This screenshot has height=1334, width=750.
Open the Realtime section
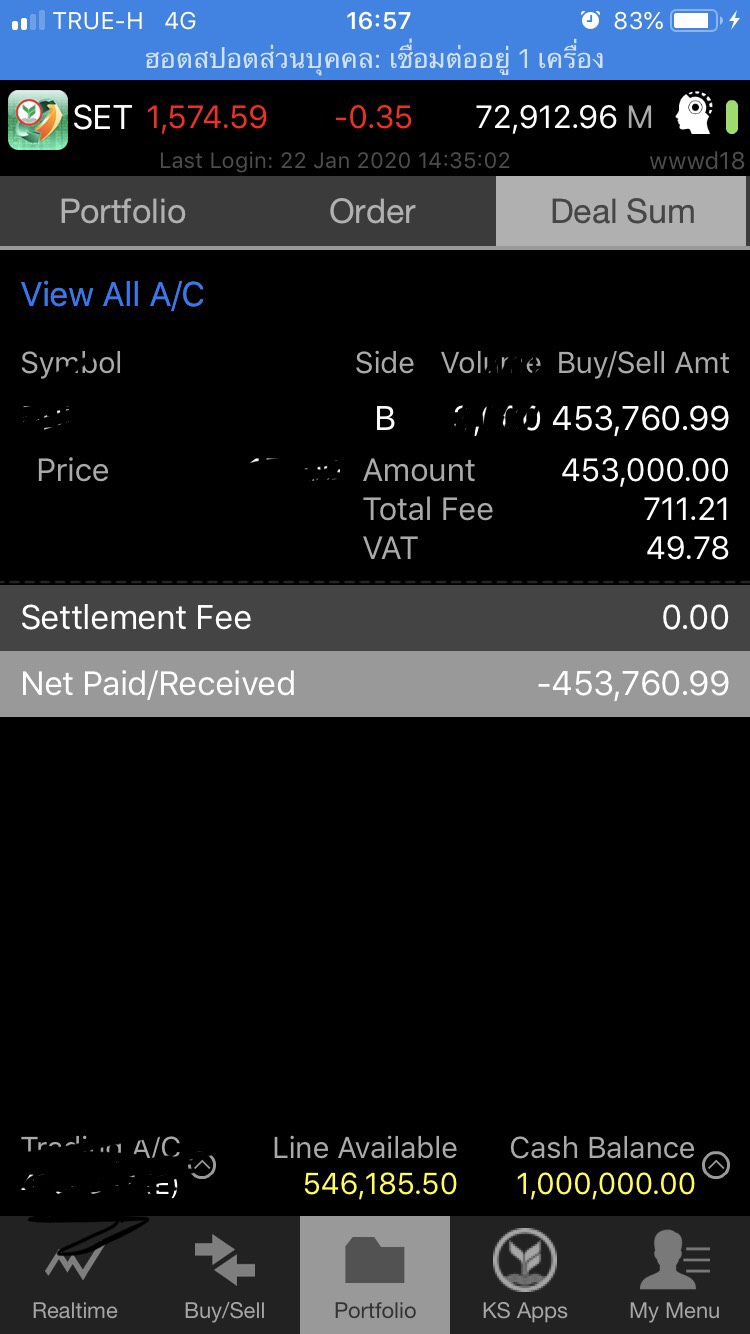pos(75,1275)
